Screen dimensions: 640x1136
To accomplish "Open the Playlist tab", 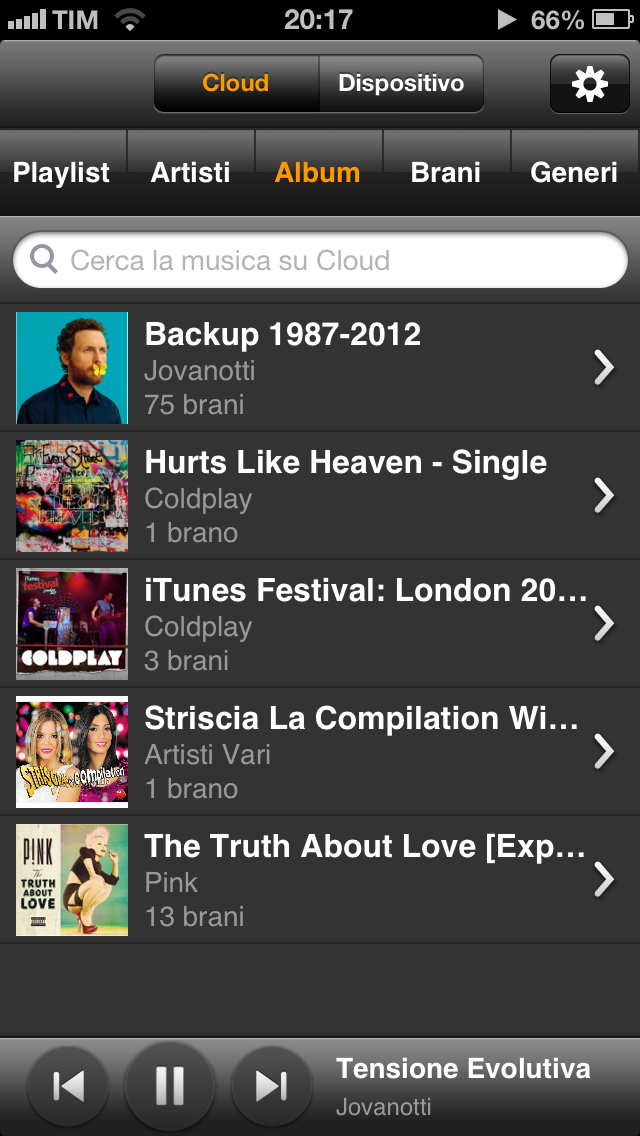I will [x=62, y=172].
